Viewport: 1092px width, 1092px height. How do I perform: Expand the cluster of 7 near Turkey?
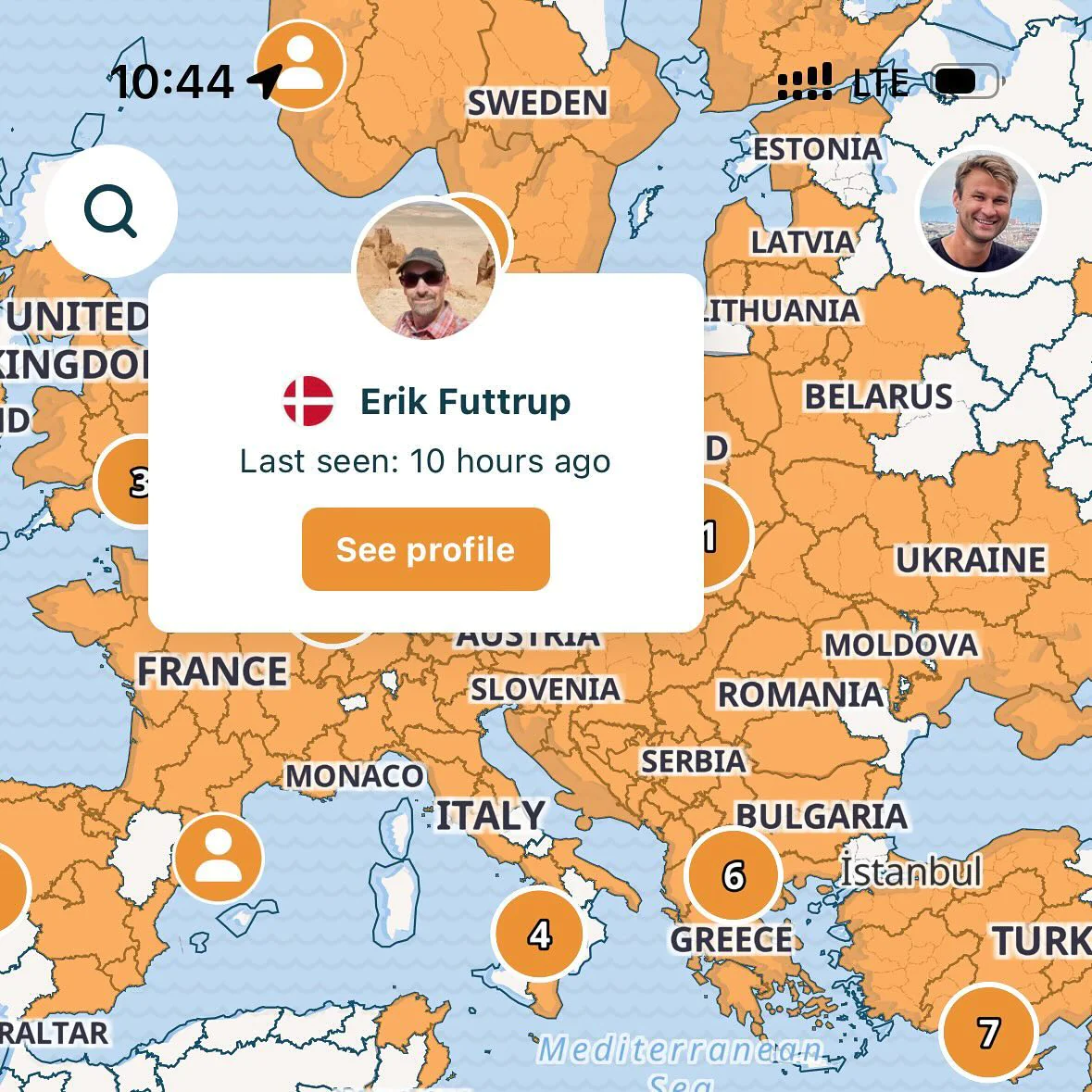[x=987, y=1031]
